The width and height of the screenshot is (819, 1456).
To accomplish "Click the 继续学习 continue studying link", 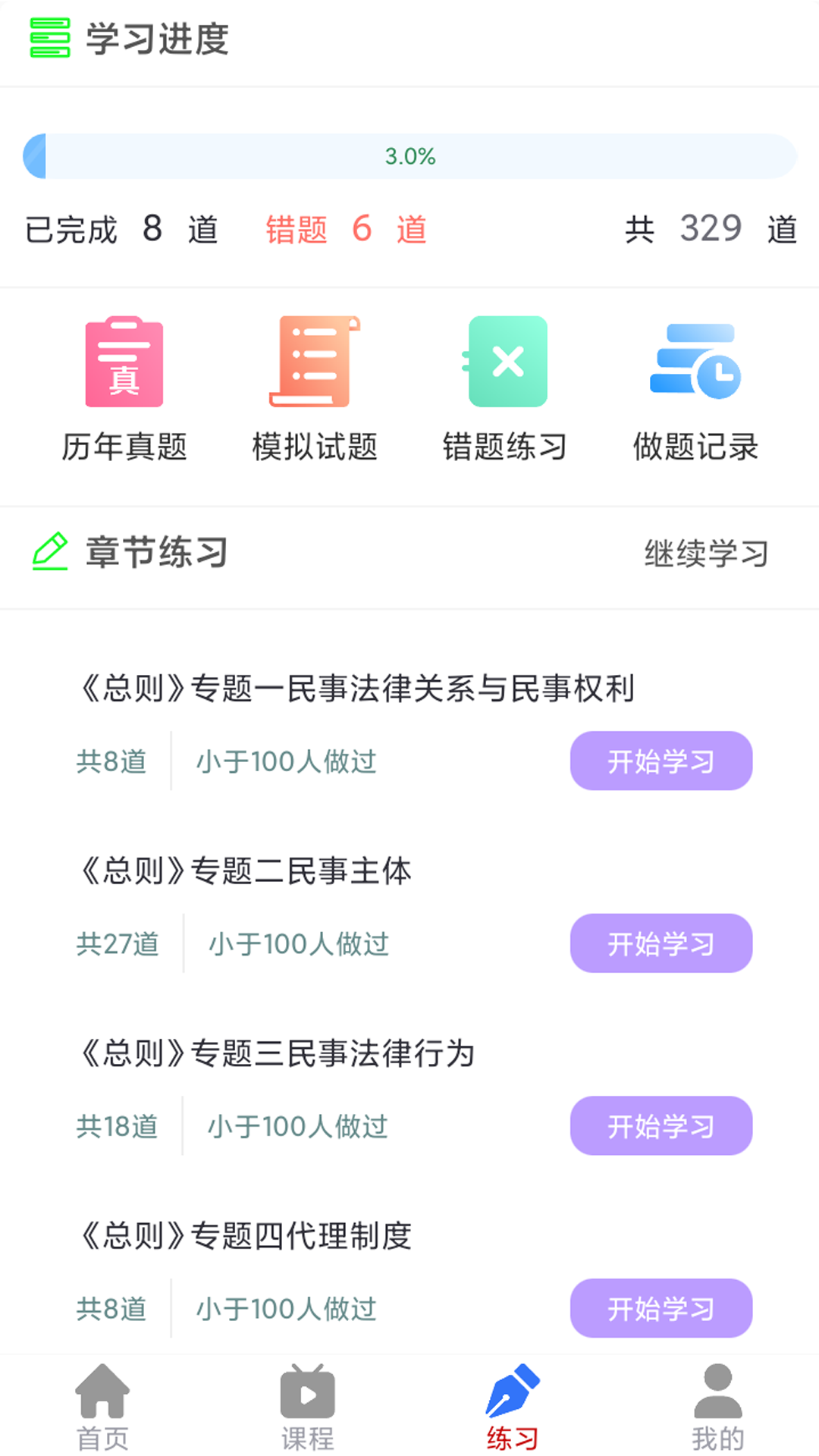I will pos(706,554).
